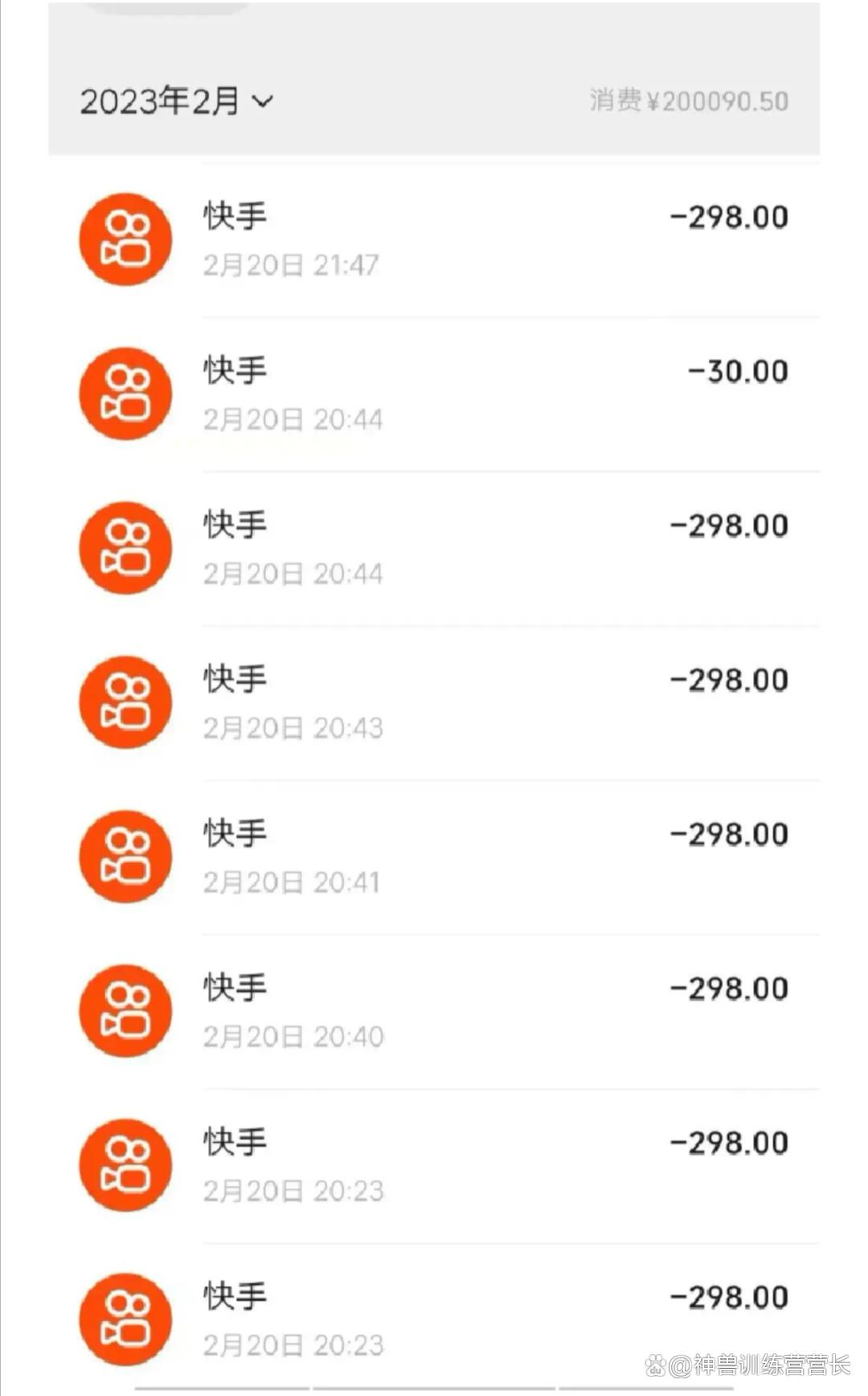Open the 快手 -30.00 payment at 20:44
Viewport: 868px width, 1396px height.
[434, 395]
